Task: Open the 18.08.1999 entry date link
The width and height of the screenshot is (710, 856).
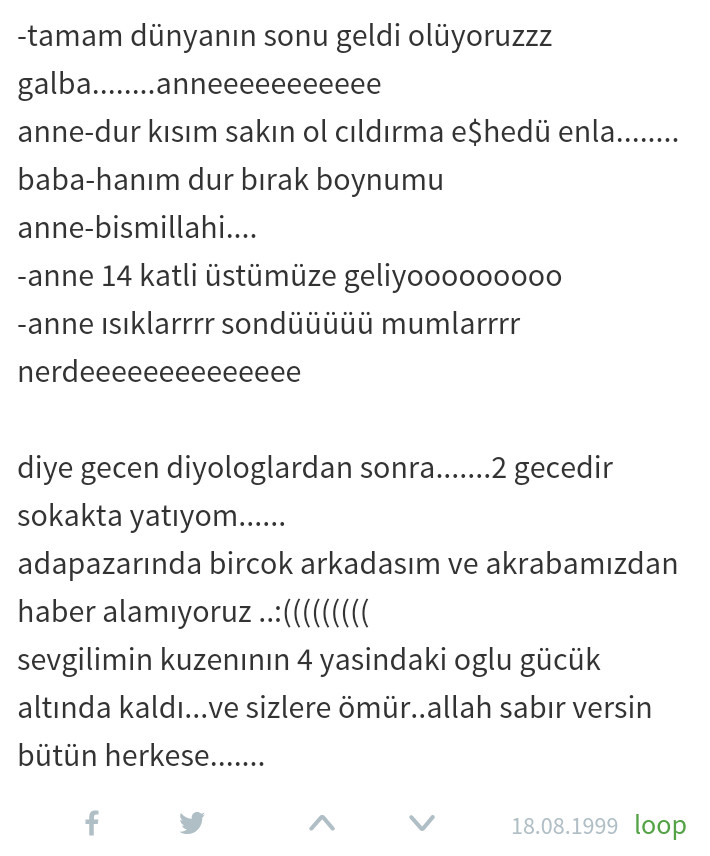Action: click(565, 826)
